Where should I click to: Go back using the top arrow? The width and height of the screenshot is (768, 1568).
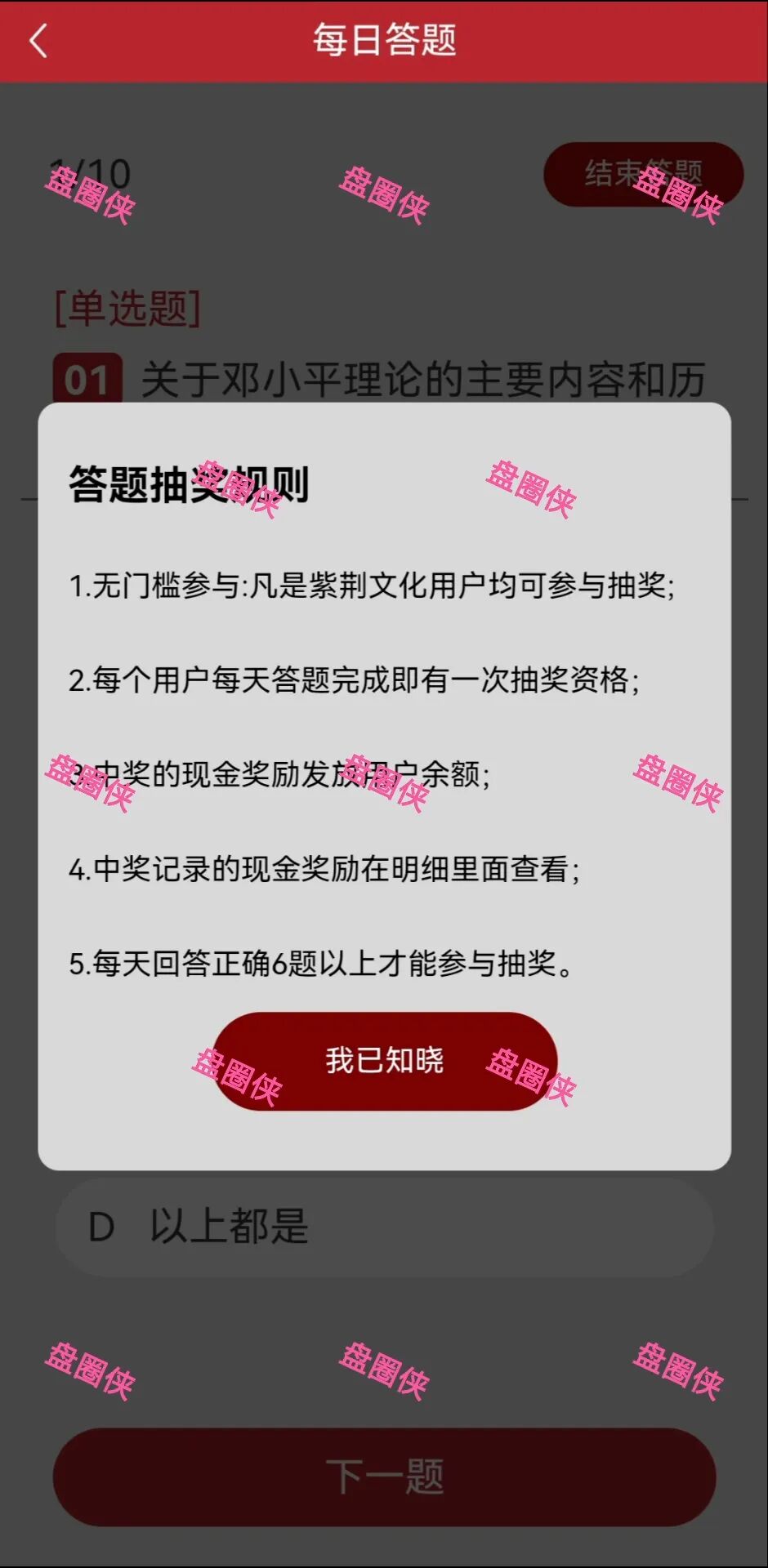38,41
